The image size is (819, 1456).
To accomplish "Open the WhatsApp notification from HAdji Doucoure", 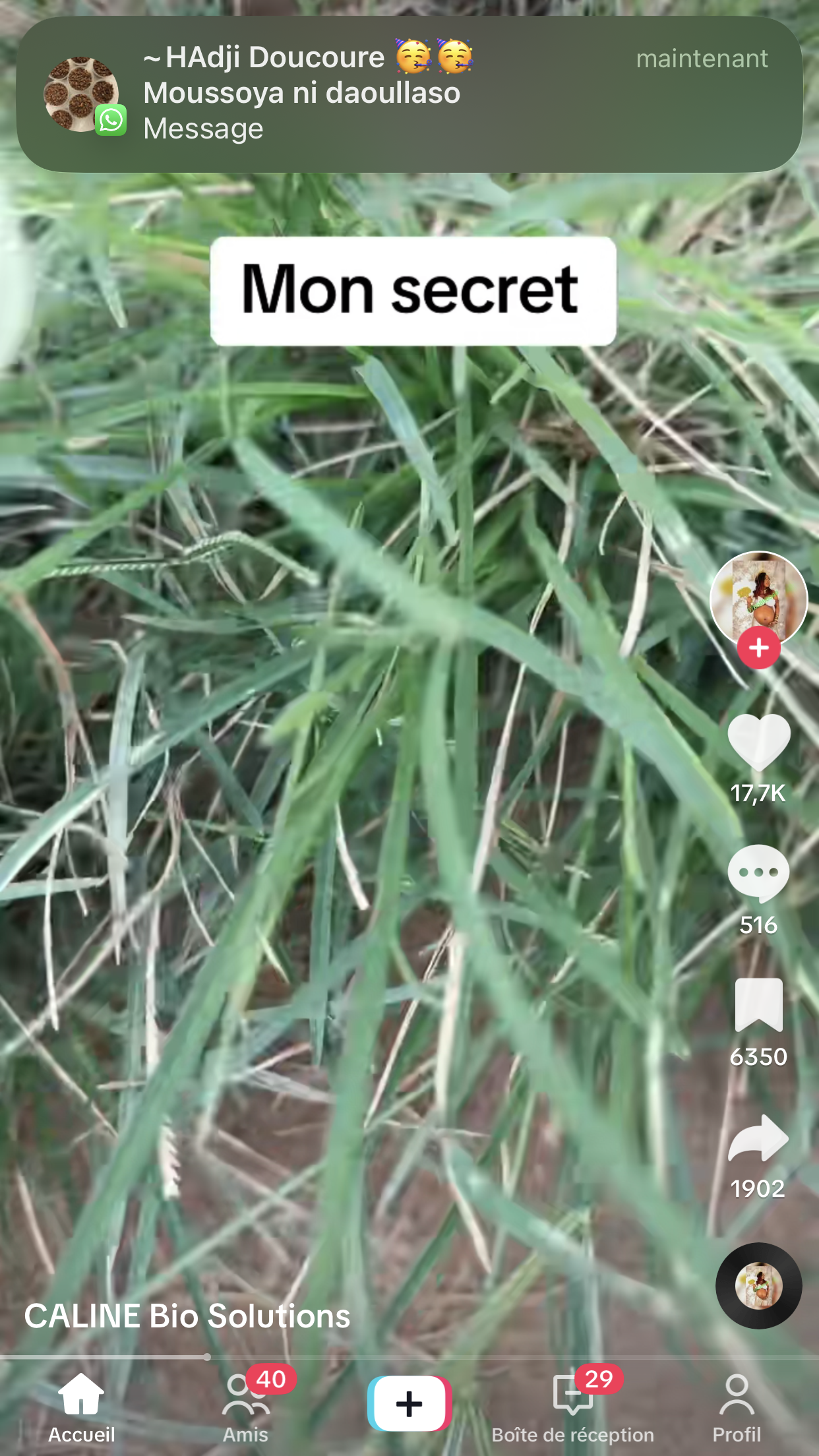I will 409,94.
